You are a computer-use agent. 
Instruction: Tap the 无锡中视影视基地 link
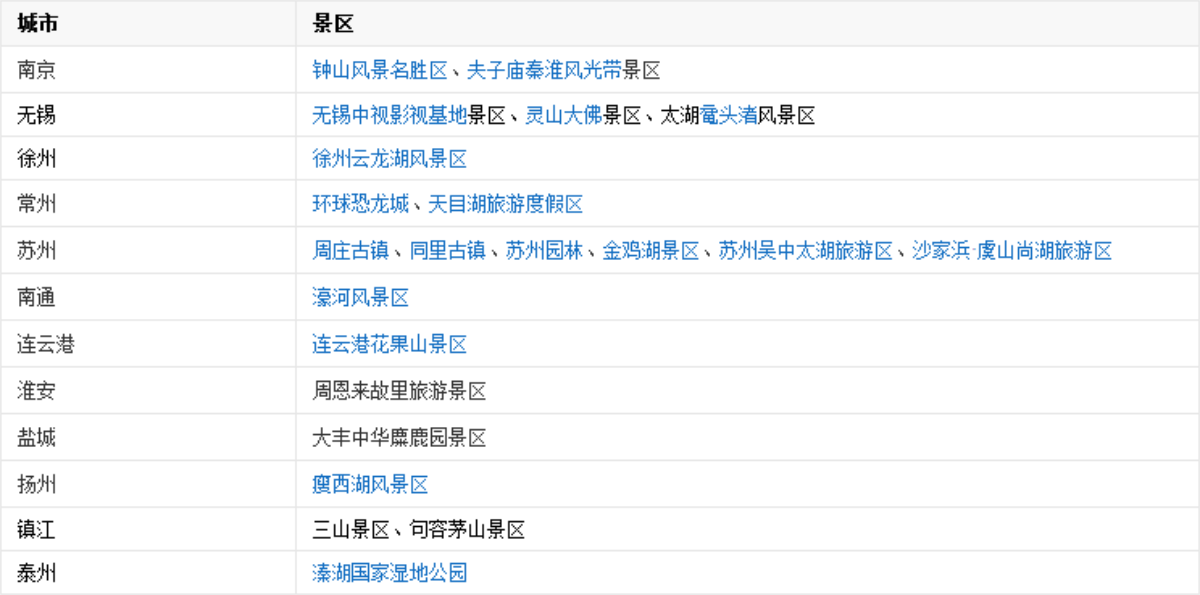pos(390,116)
